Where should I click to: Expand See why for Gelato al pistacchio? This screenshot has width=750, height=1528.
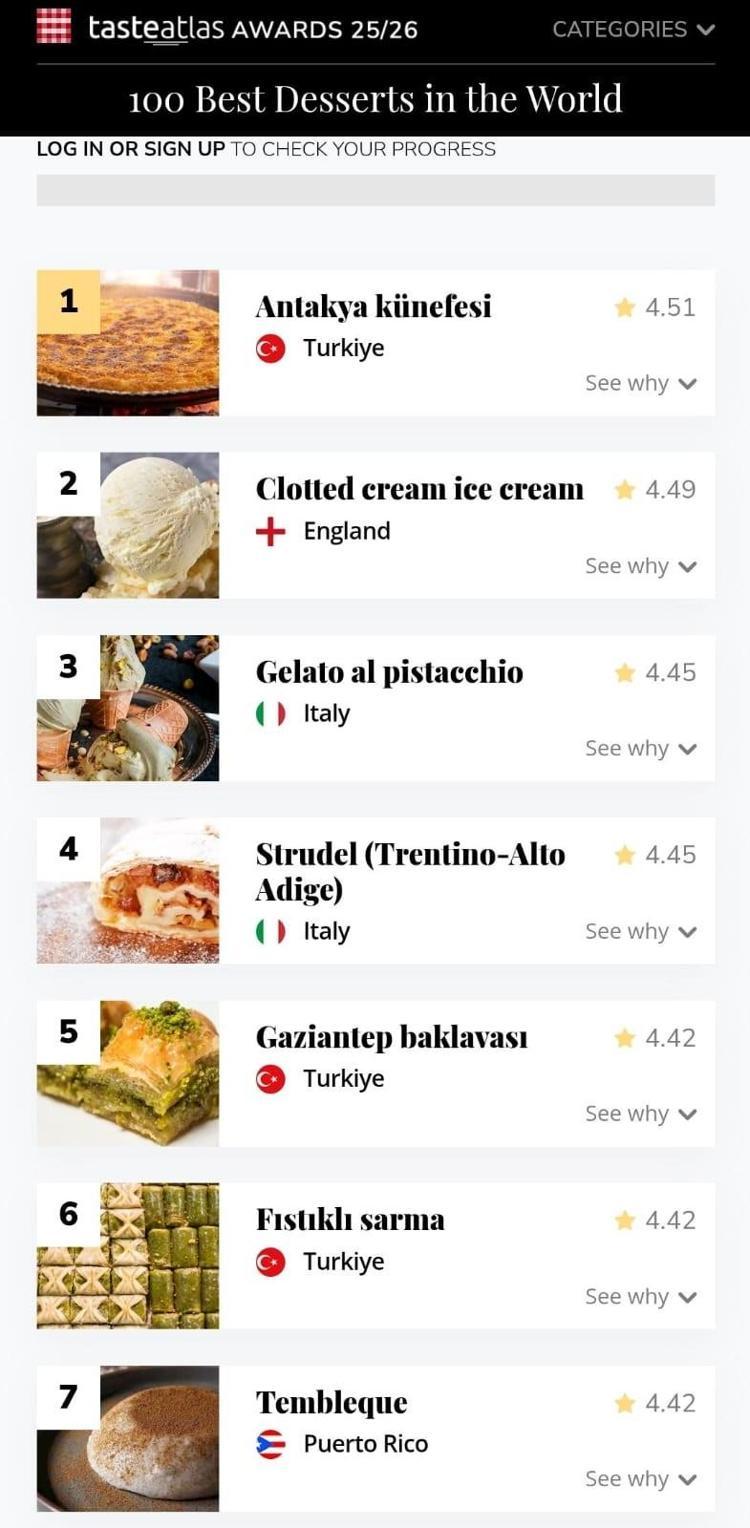[x=640, y=748]
